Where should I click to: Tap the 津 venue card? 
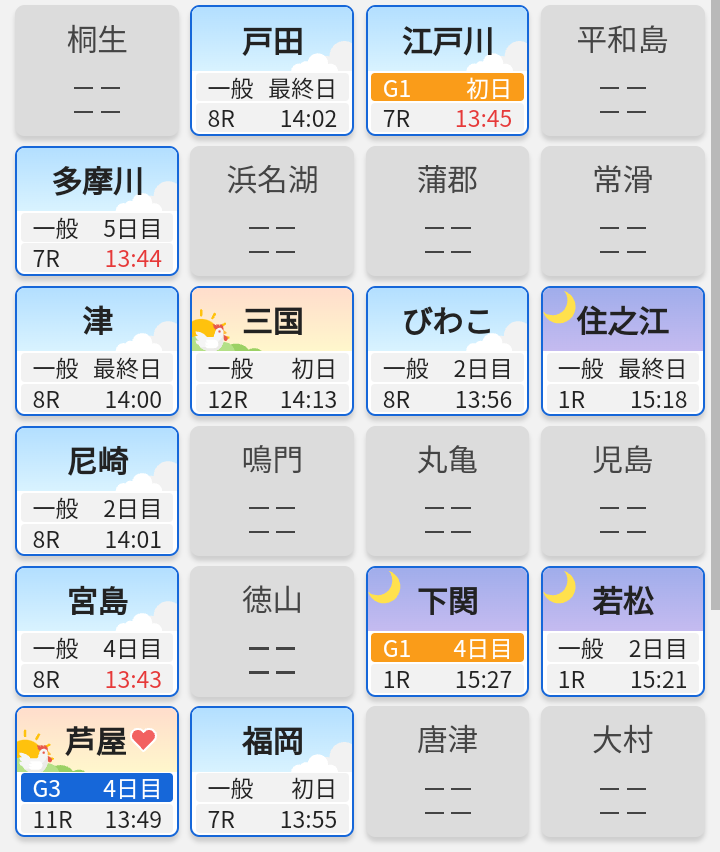point(97,351)
